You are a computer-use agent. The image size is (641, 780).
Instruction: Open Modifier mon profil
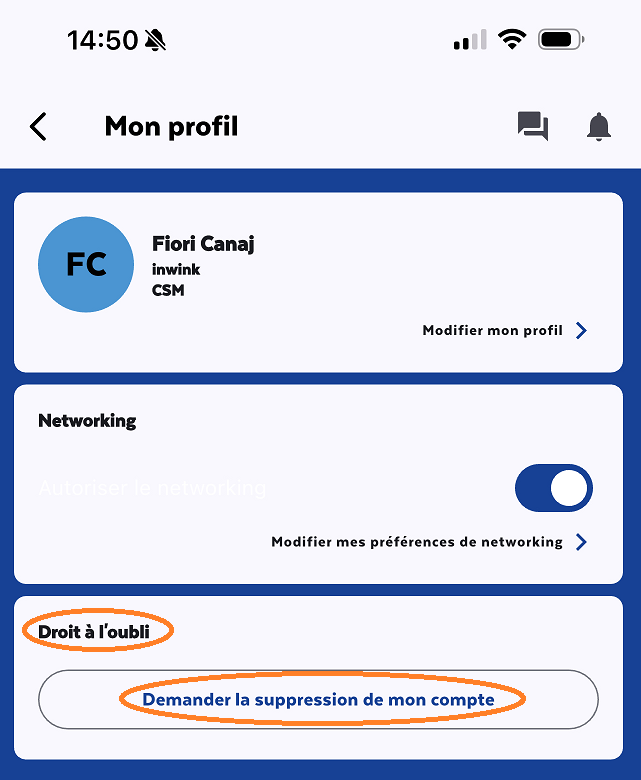click(x=504, y=330)
